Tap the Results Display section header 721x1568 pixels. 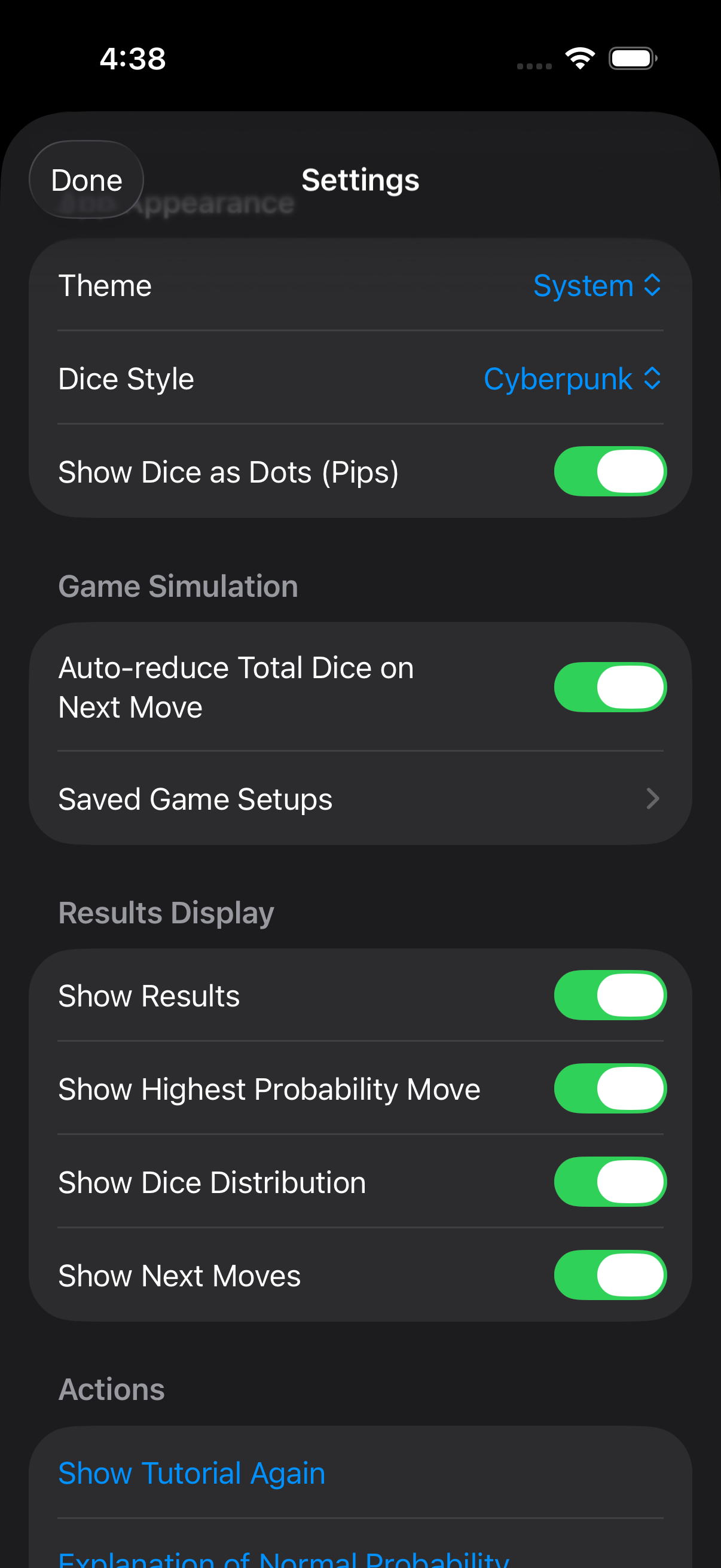point(166,911)
